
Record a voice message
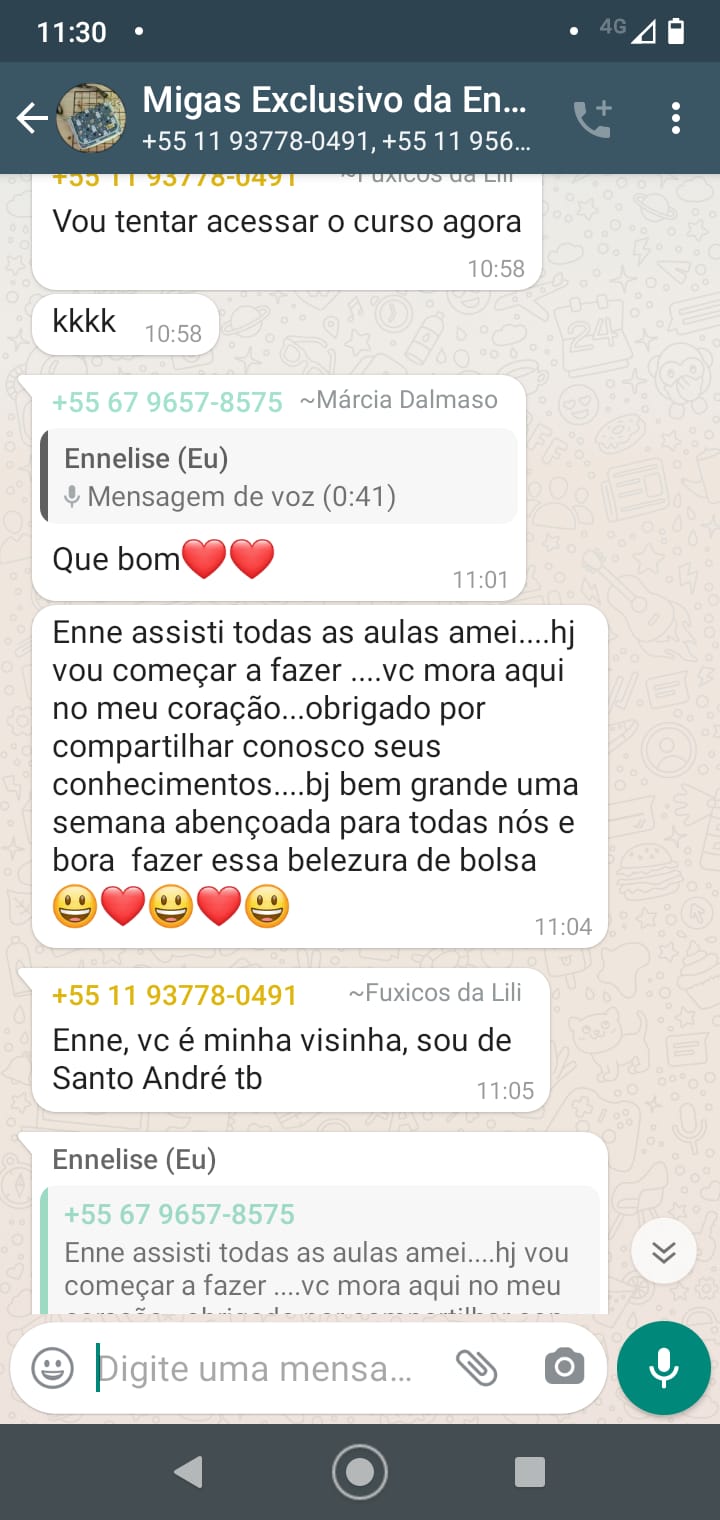(664, 1368)
